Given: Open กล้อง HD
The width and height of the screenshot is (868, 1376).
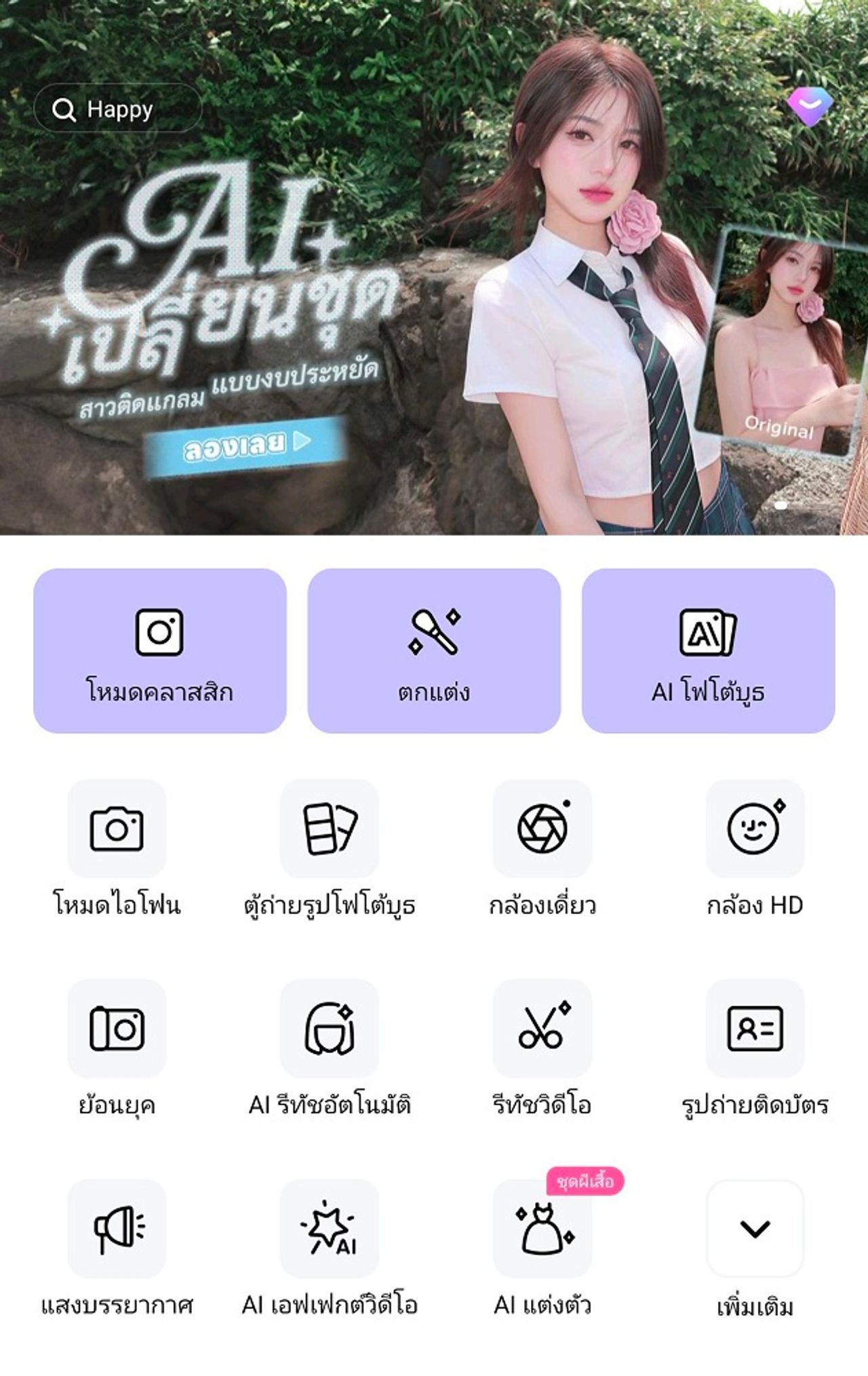Looking at the screenshot, I should (x=755, y=829).
